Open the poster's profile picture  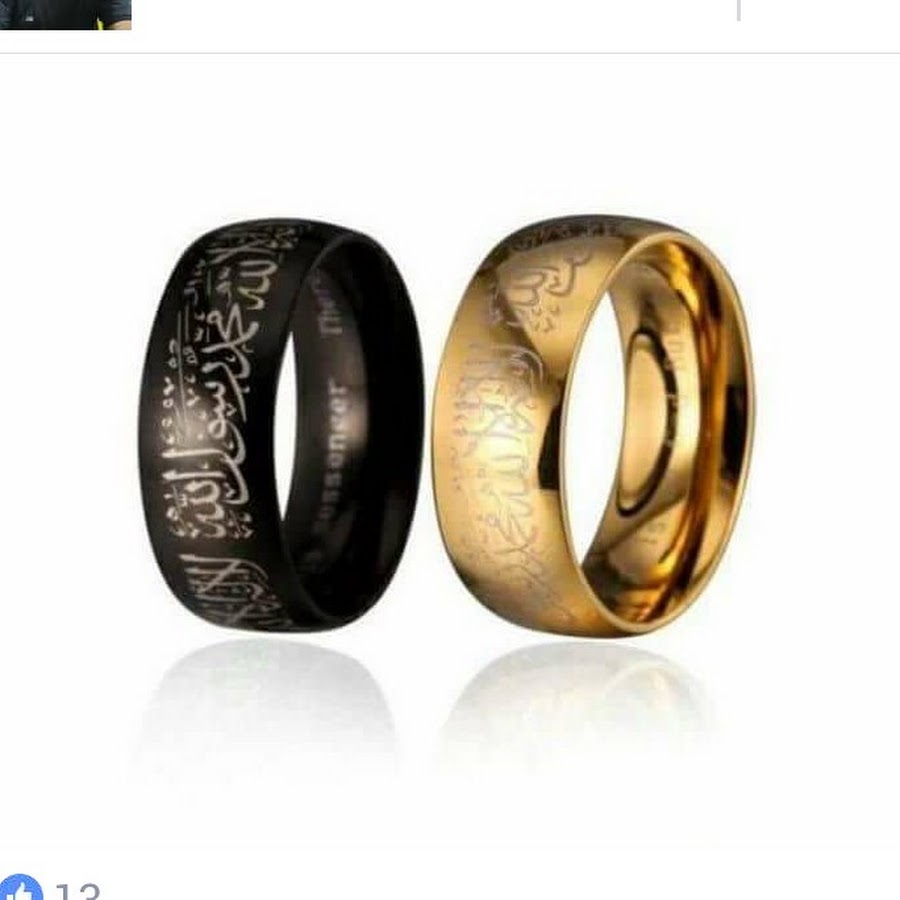65,14
